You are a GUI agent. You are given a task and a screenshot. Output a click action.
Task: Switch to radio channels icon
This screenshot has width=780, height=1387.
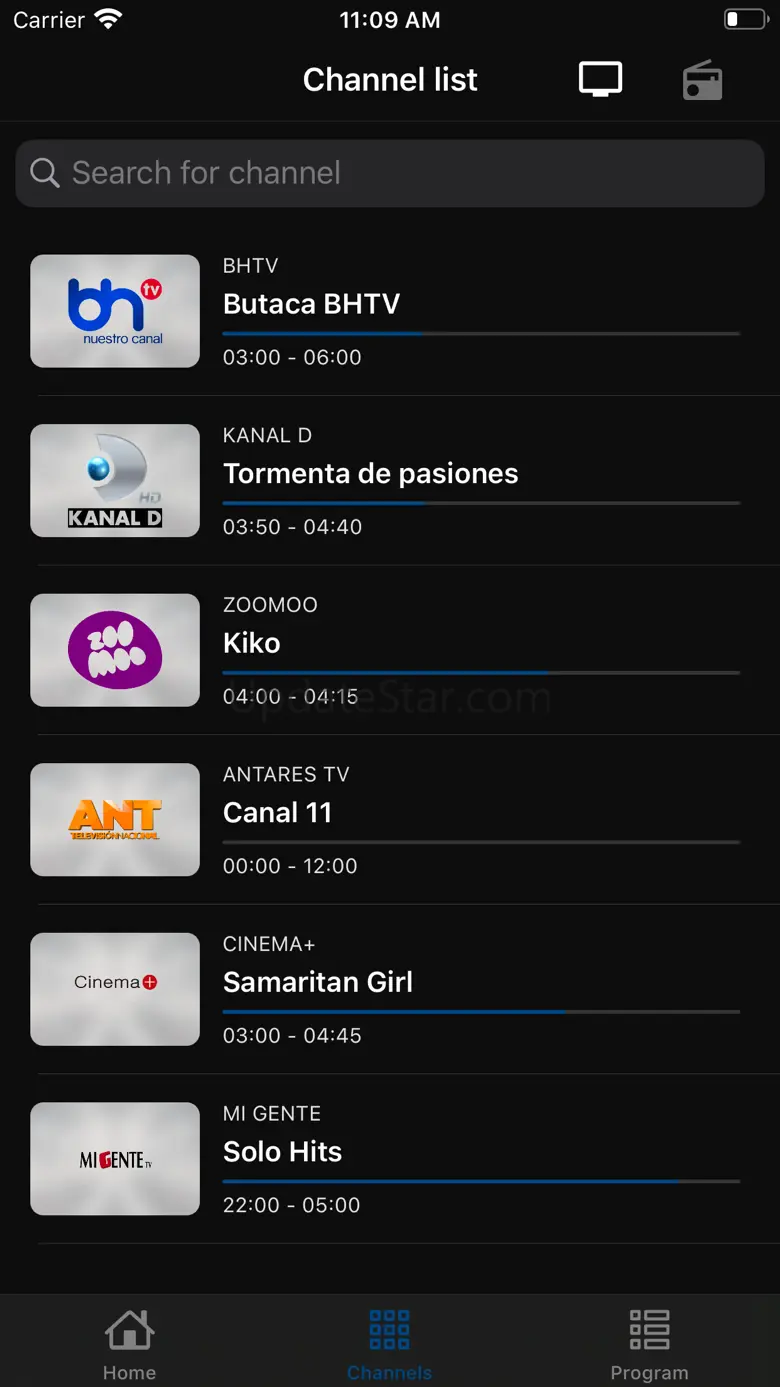702,81
